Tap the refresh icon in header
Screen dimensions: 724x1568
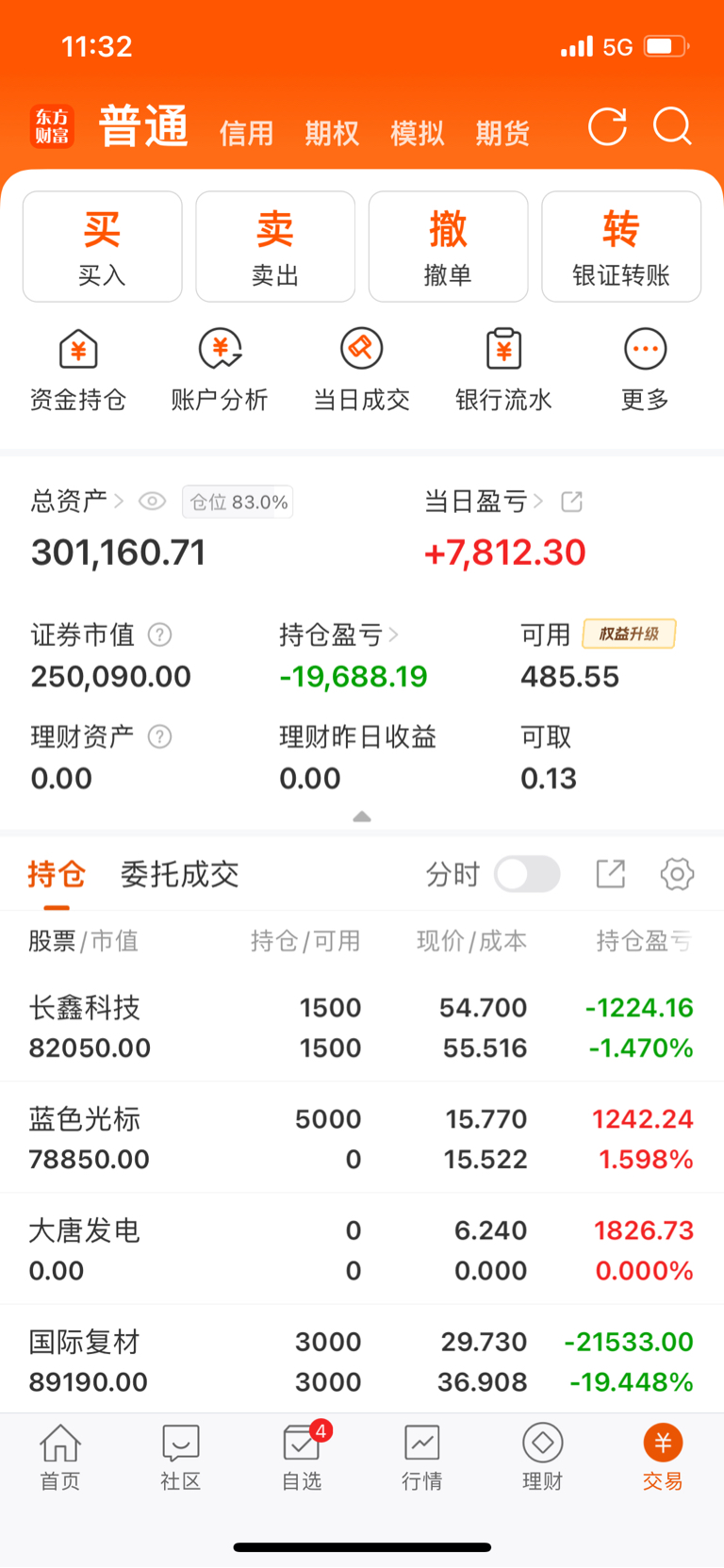[x=607, y=127]
